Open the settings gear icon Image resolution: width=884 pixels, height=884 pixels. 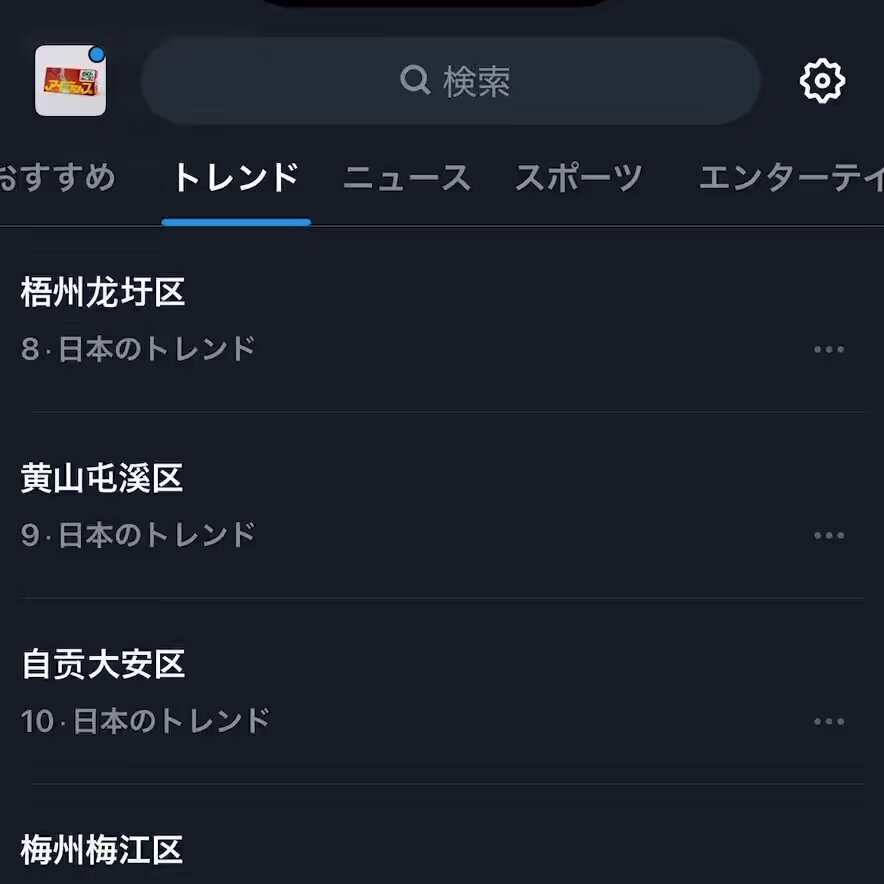(x=822, y=81)
